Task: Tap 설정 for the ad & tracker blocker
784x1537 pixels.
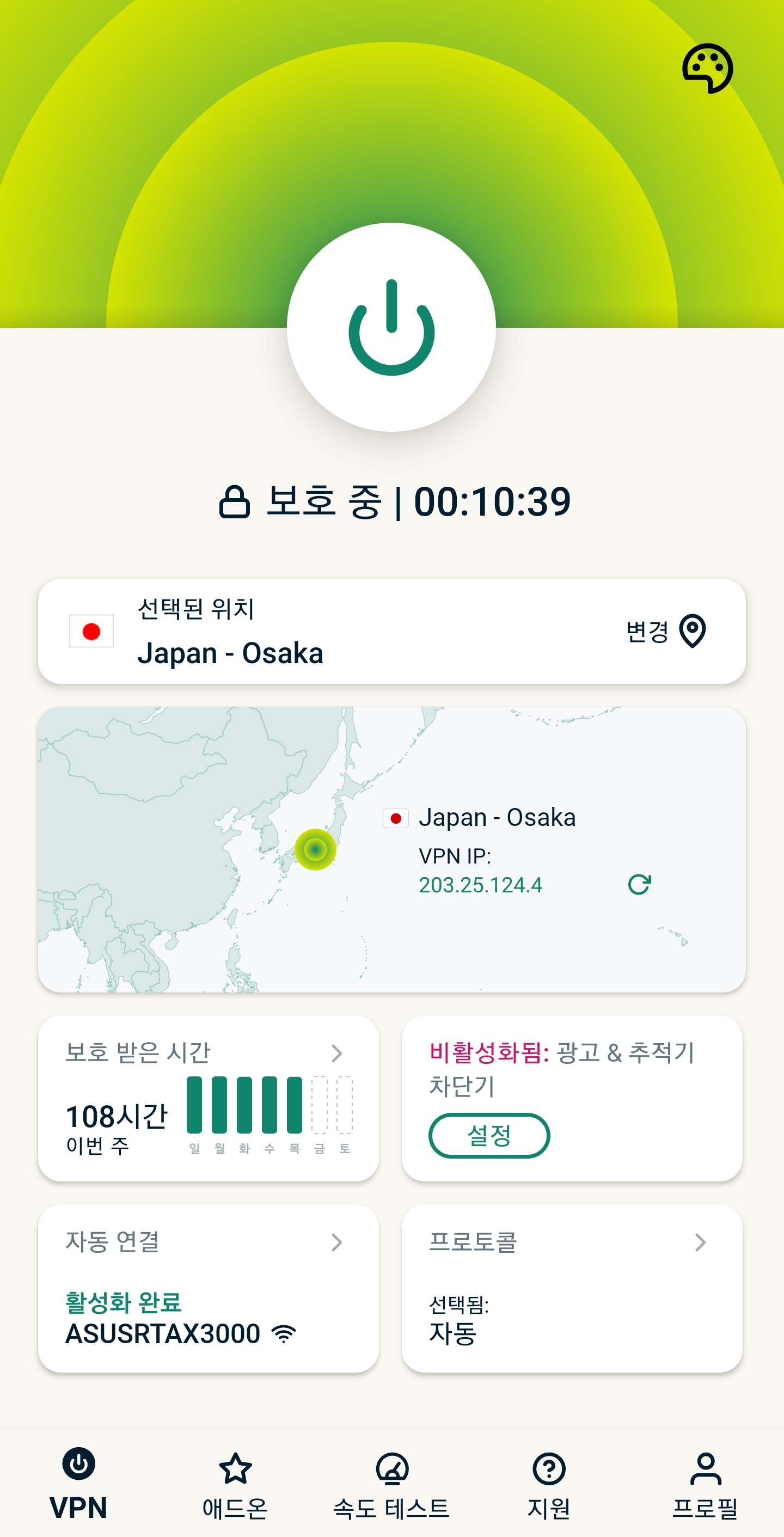Action: point(489,1135)
